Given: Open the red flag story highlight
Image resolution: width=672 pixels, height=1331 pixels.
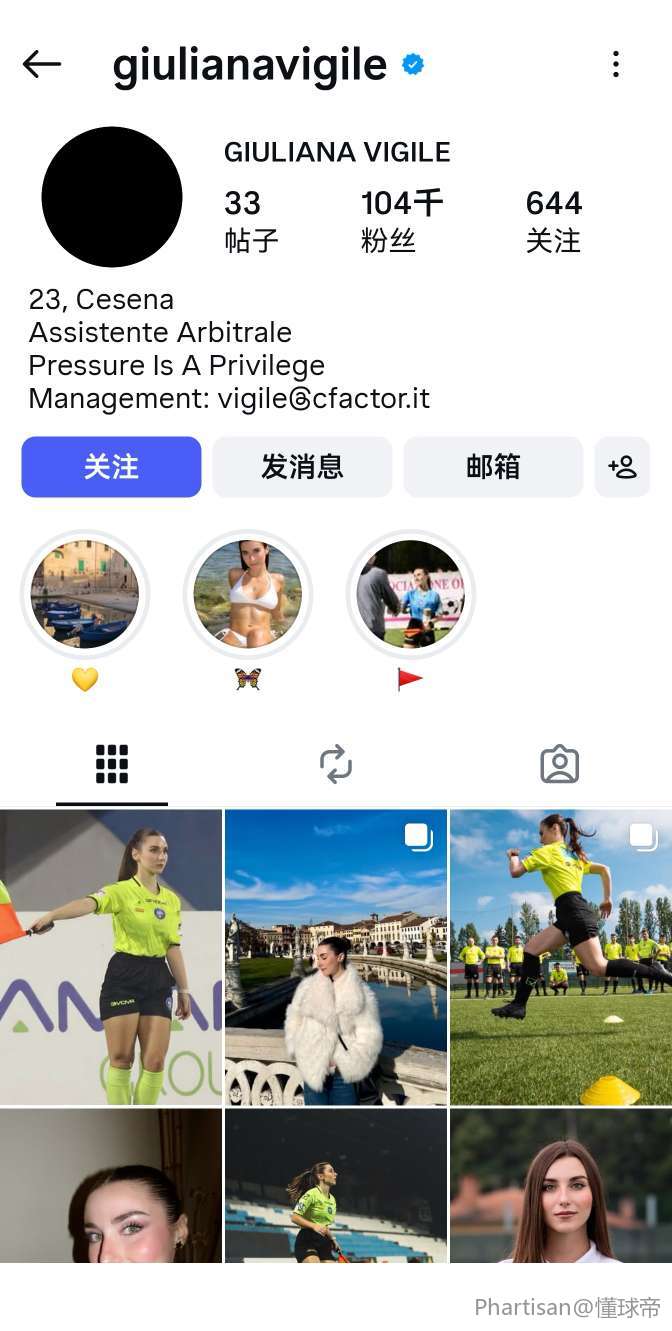Looking at the screenshot, I should coord(411,594).
